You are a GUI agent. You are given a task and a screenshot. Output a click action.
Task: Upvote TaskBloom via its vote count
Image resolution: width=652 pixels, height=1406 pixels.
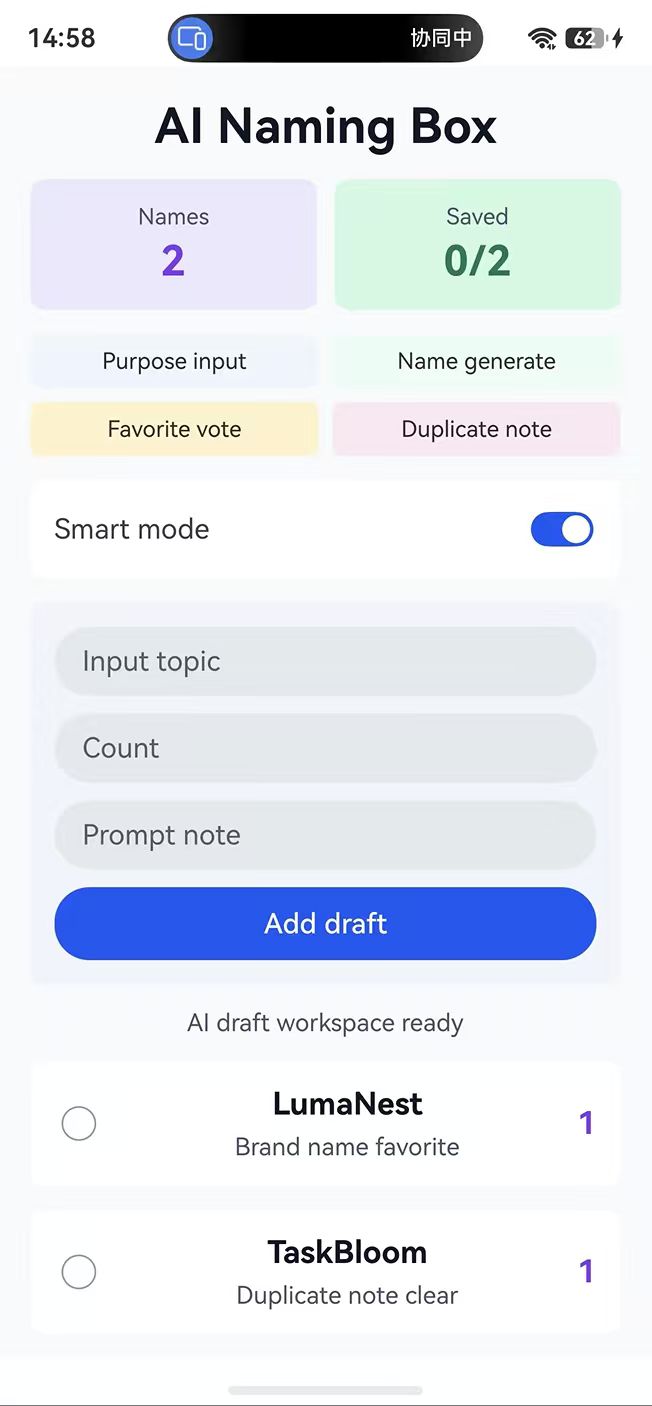click(x=586, y=1271)
